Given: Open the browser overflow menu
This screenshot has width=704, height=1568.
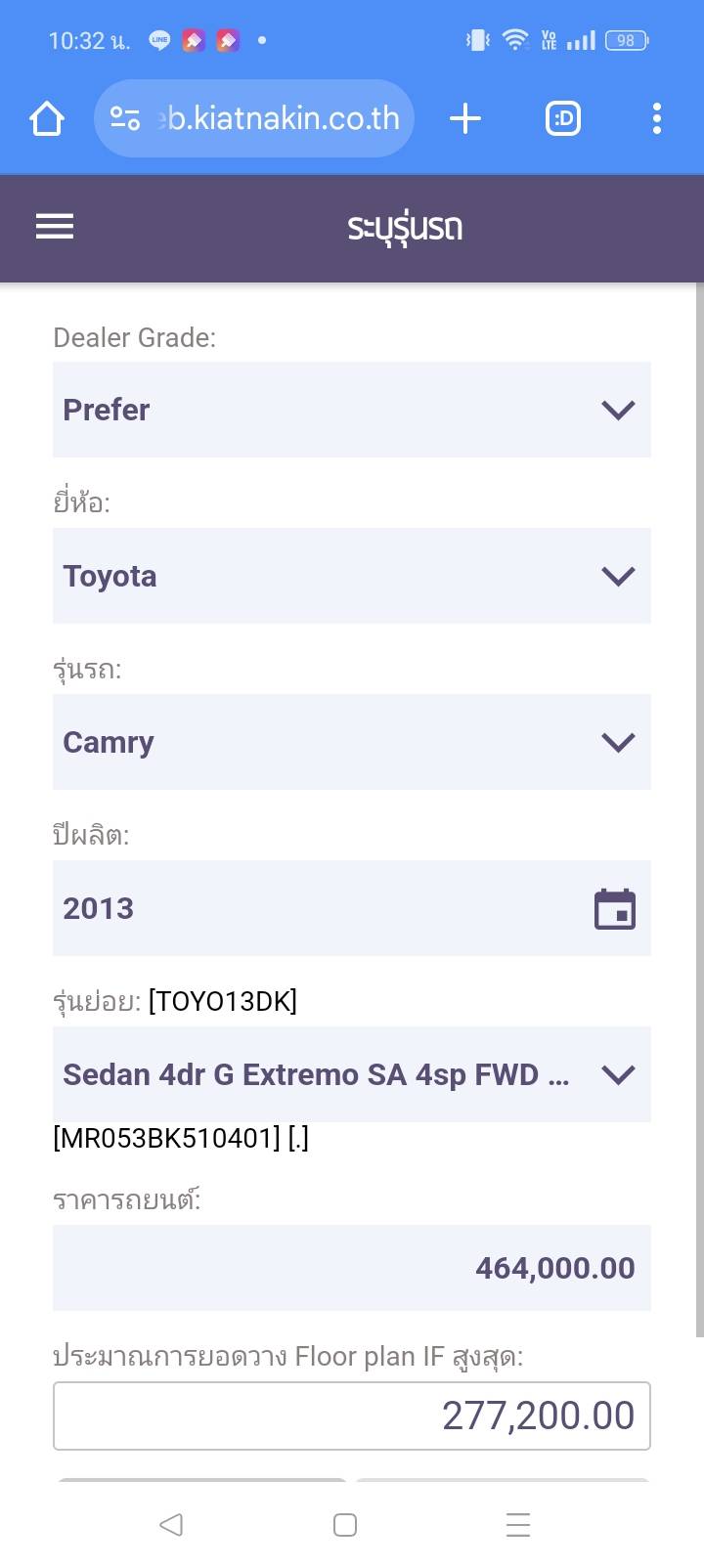Looking at the screenshot, I should [x=657, y=119].
